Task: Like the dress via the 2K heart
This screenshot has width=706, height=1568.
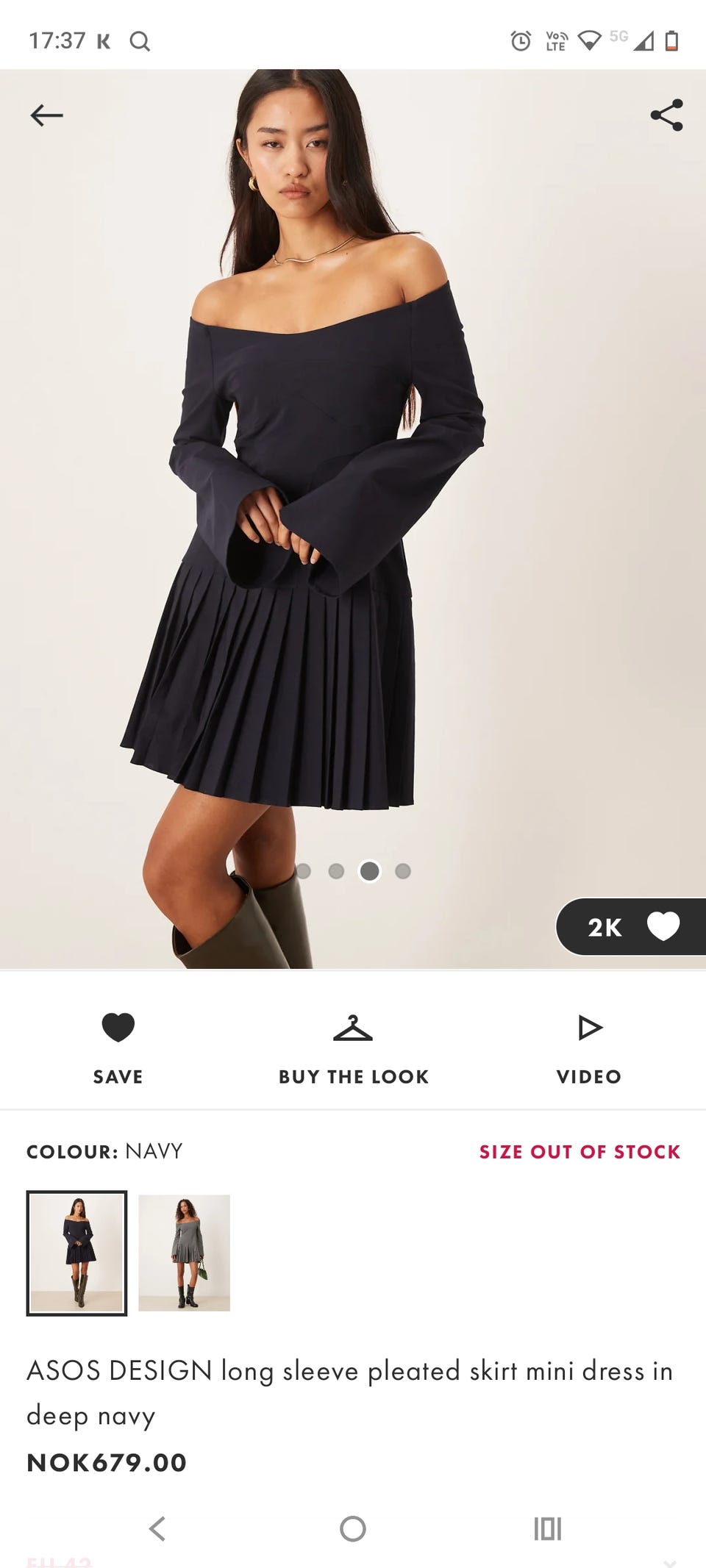Action: tap(663, 926)
